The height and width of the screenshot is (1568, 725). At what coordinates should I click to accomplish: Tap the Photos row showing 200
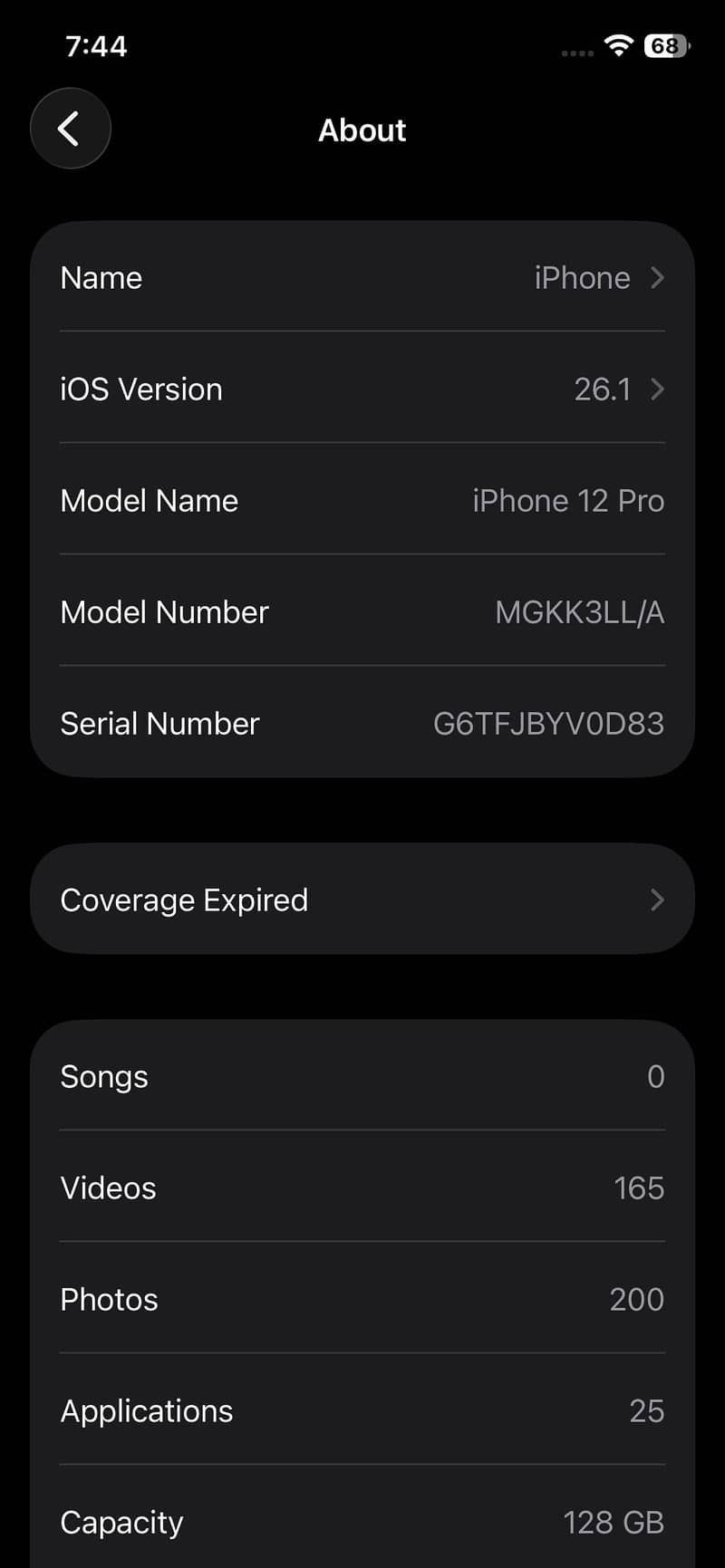362,1300
